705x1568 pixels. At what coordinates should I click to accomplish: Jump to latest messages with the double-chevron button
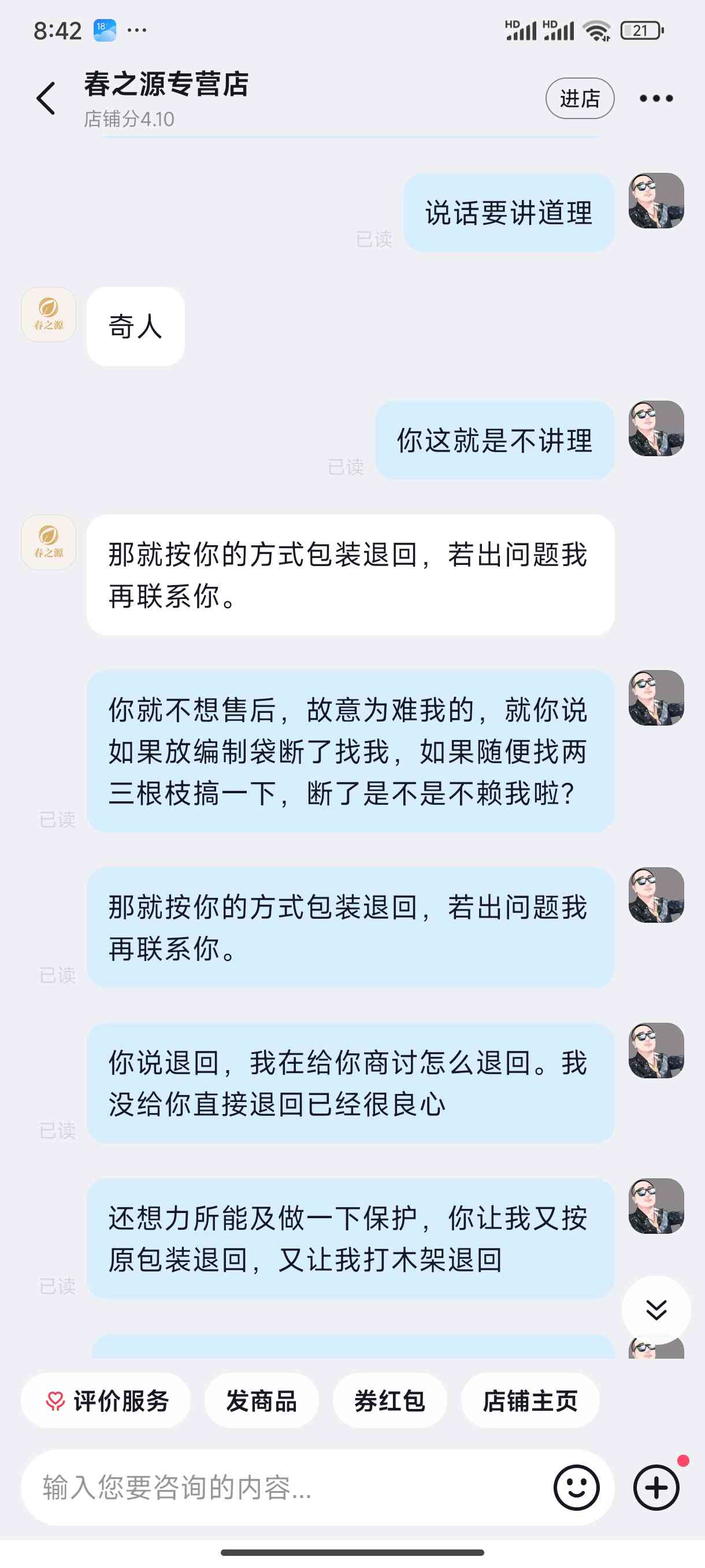tap(656, 1310)
